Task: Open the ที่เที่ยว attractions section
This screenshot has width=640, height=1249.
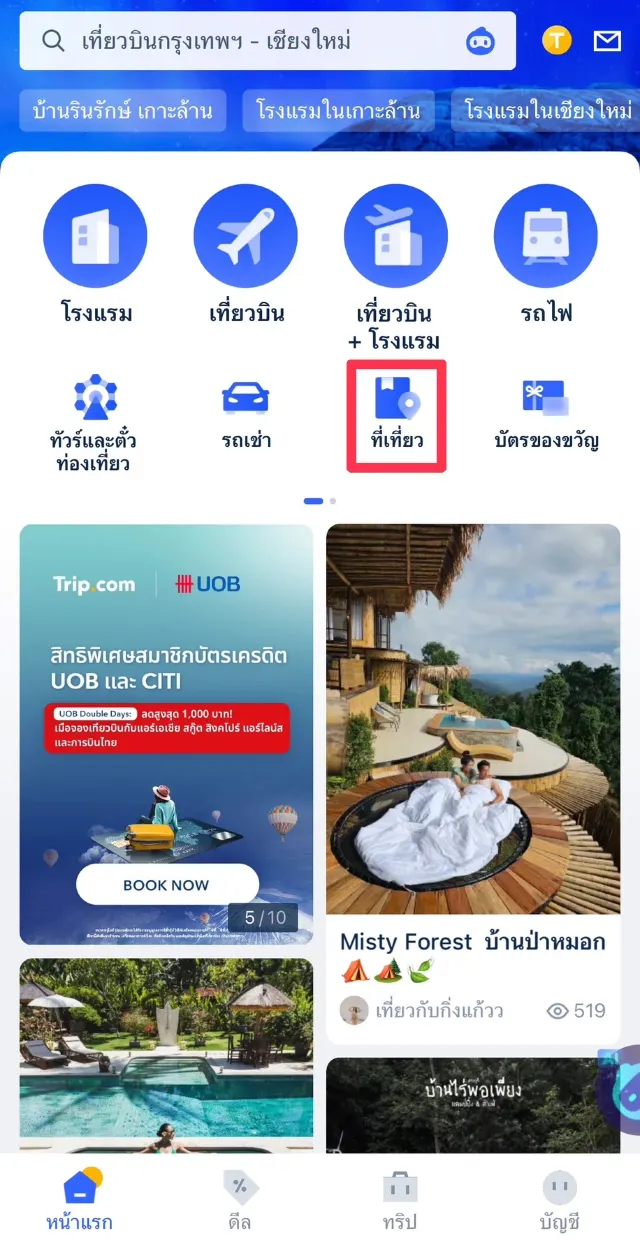Action: coord(397,415)
